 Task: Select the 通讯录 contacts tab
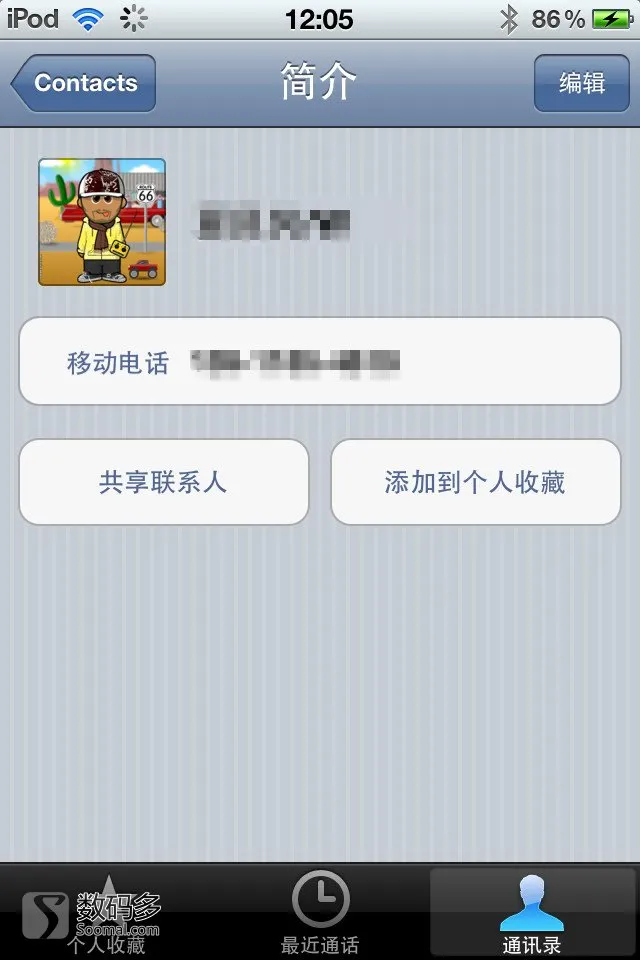point(532,912)
